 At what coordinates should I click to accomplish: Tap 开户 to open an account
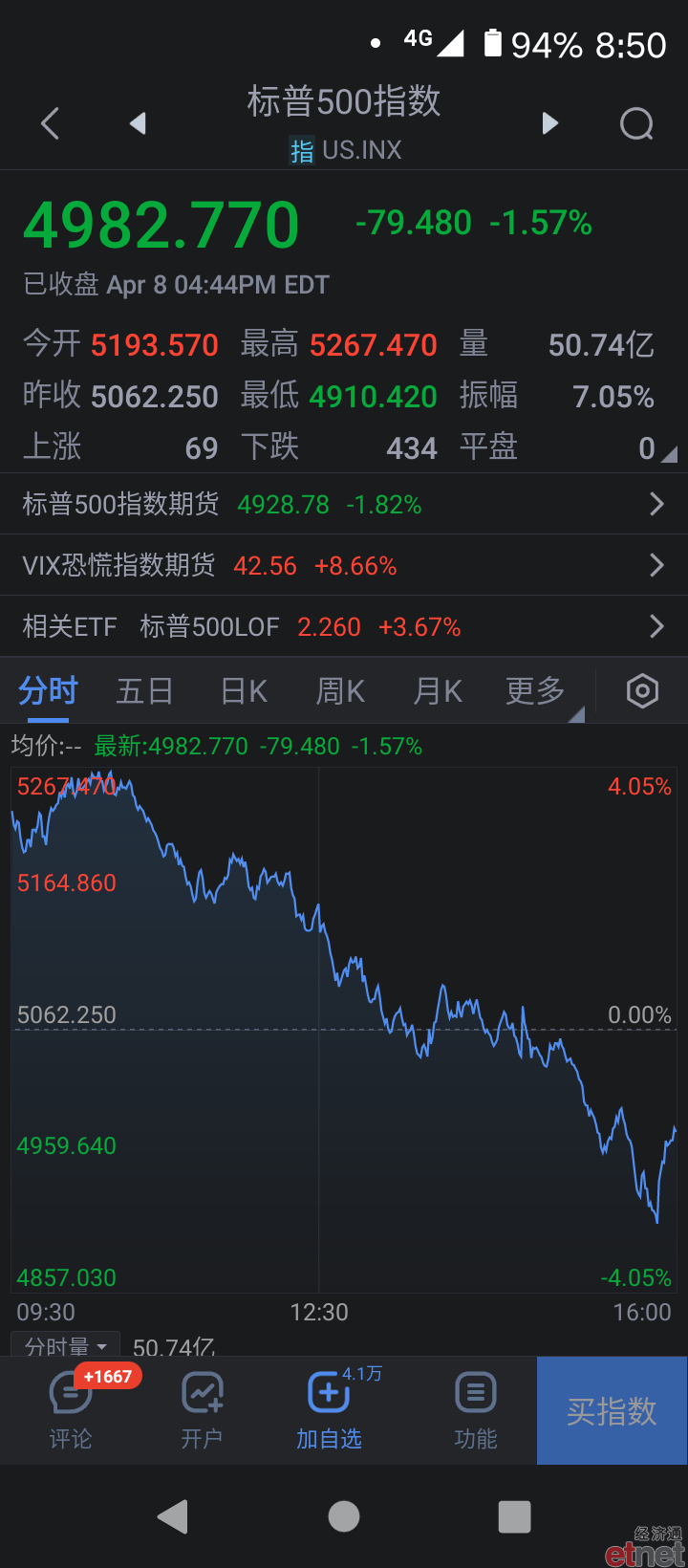pos(202,1410)
